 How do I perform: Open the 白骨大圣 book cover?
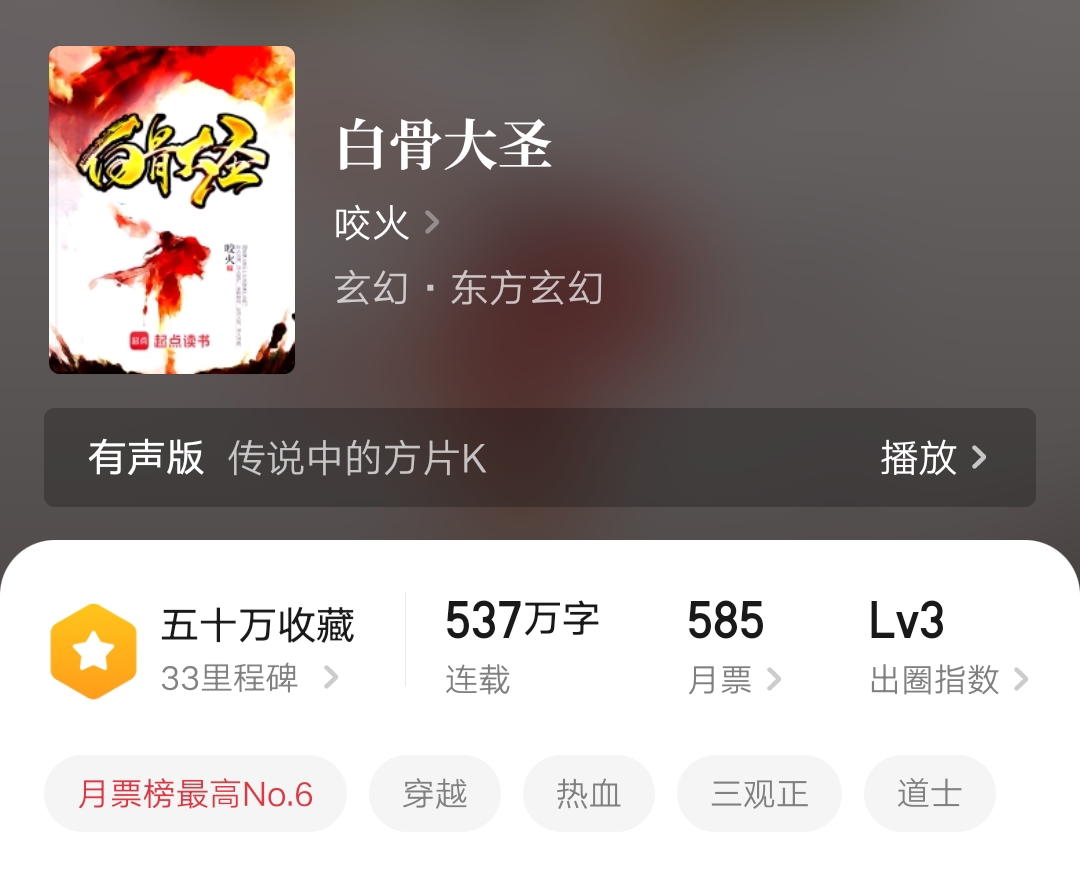[x=172, y=210]
